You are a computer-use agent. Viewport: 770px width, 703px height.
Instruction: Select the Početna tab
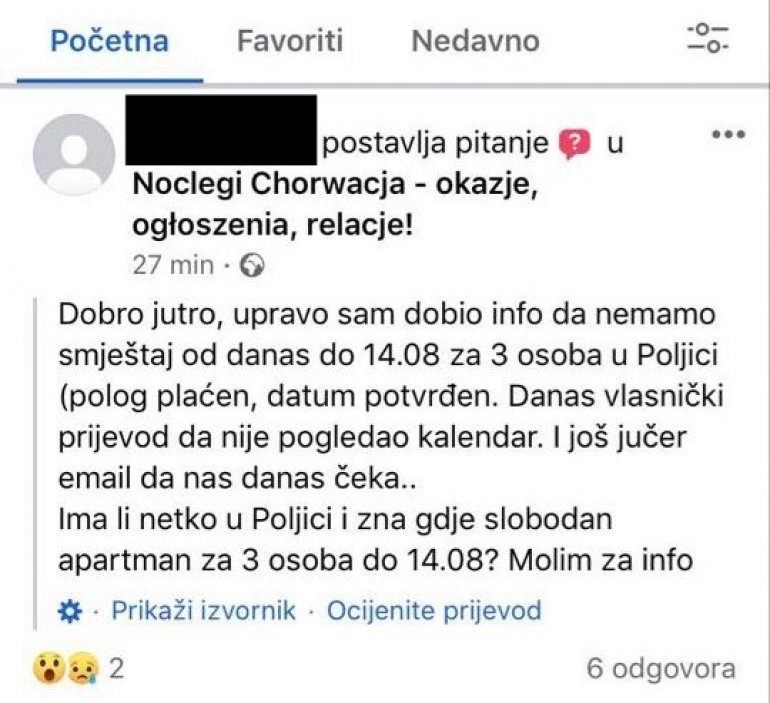click(109, 41)
